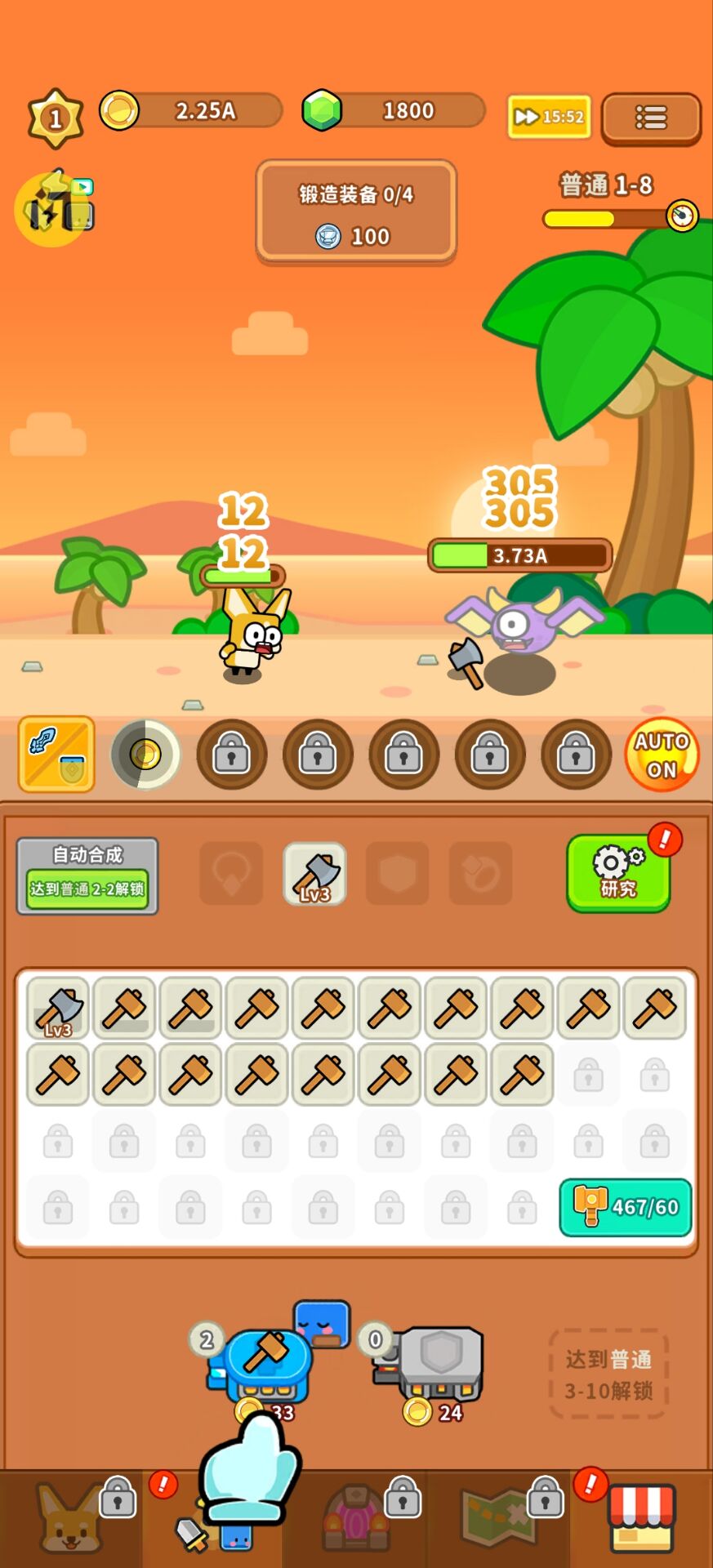This screenshot has width=713, height=1568.
Task: Open the shop tab
Action: (642, 1517)
